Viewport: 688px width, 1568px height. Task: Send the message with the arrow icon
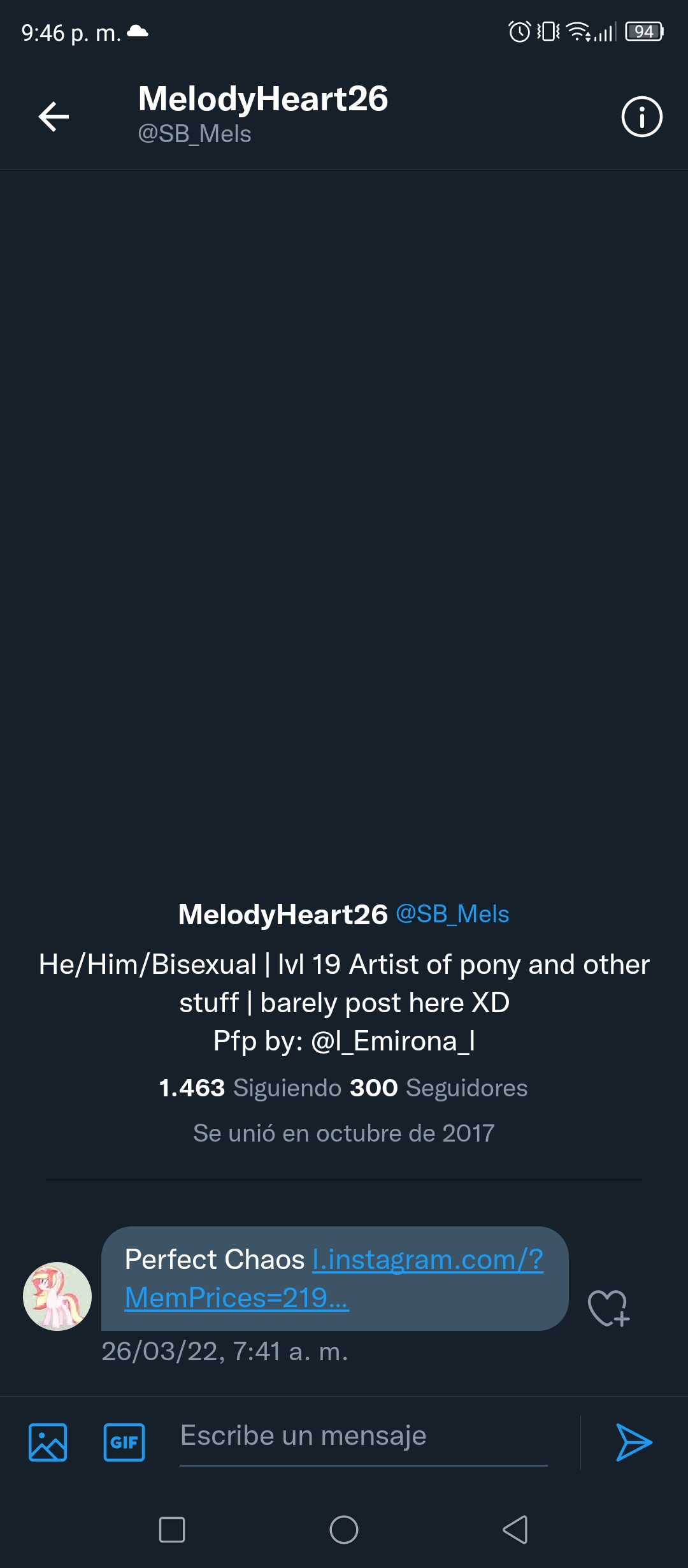coord(634,1442)
